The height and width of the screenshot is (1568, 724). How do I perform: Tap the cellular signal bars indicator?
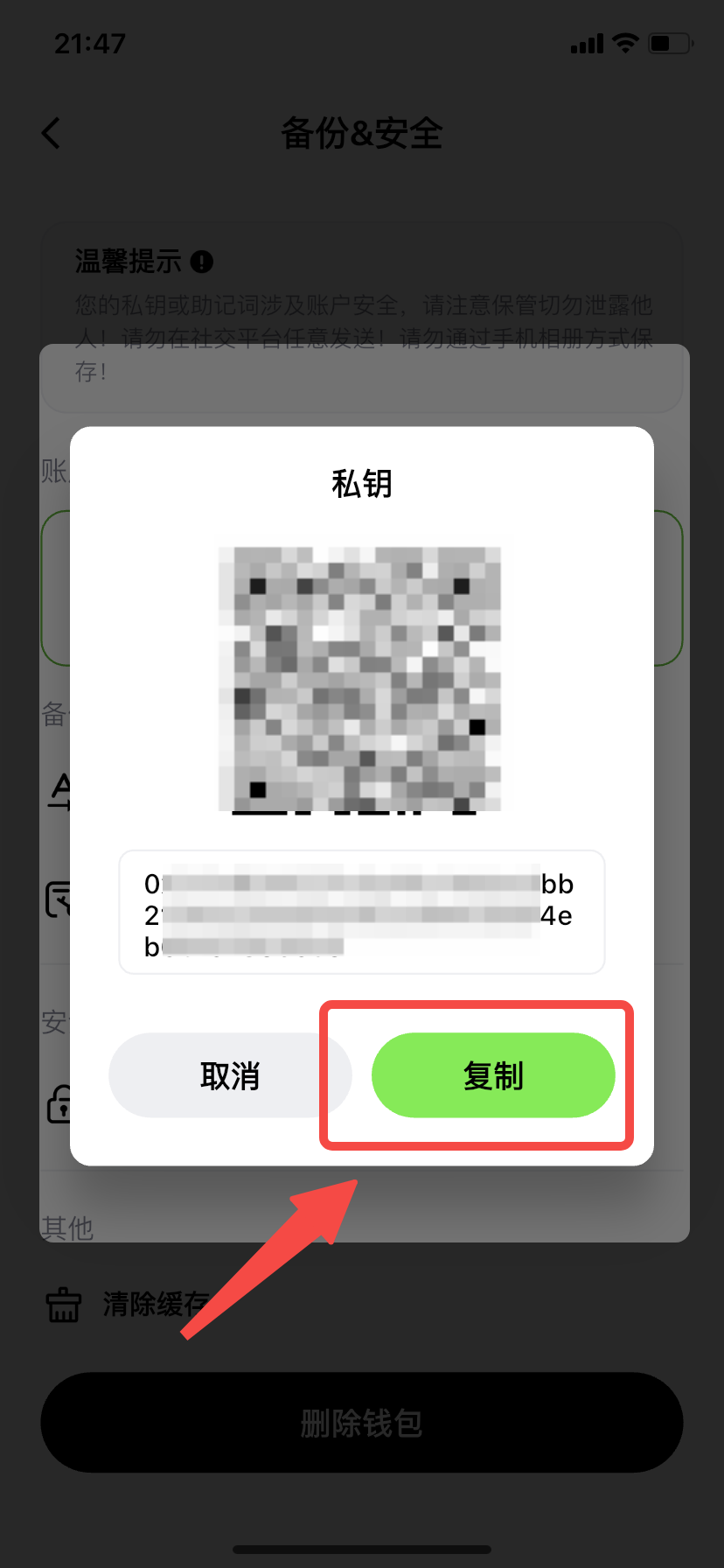pyautogui.click(x=586, y=43)
